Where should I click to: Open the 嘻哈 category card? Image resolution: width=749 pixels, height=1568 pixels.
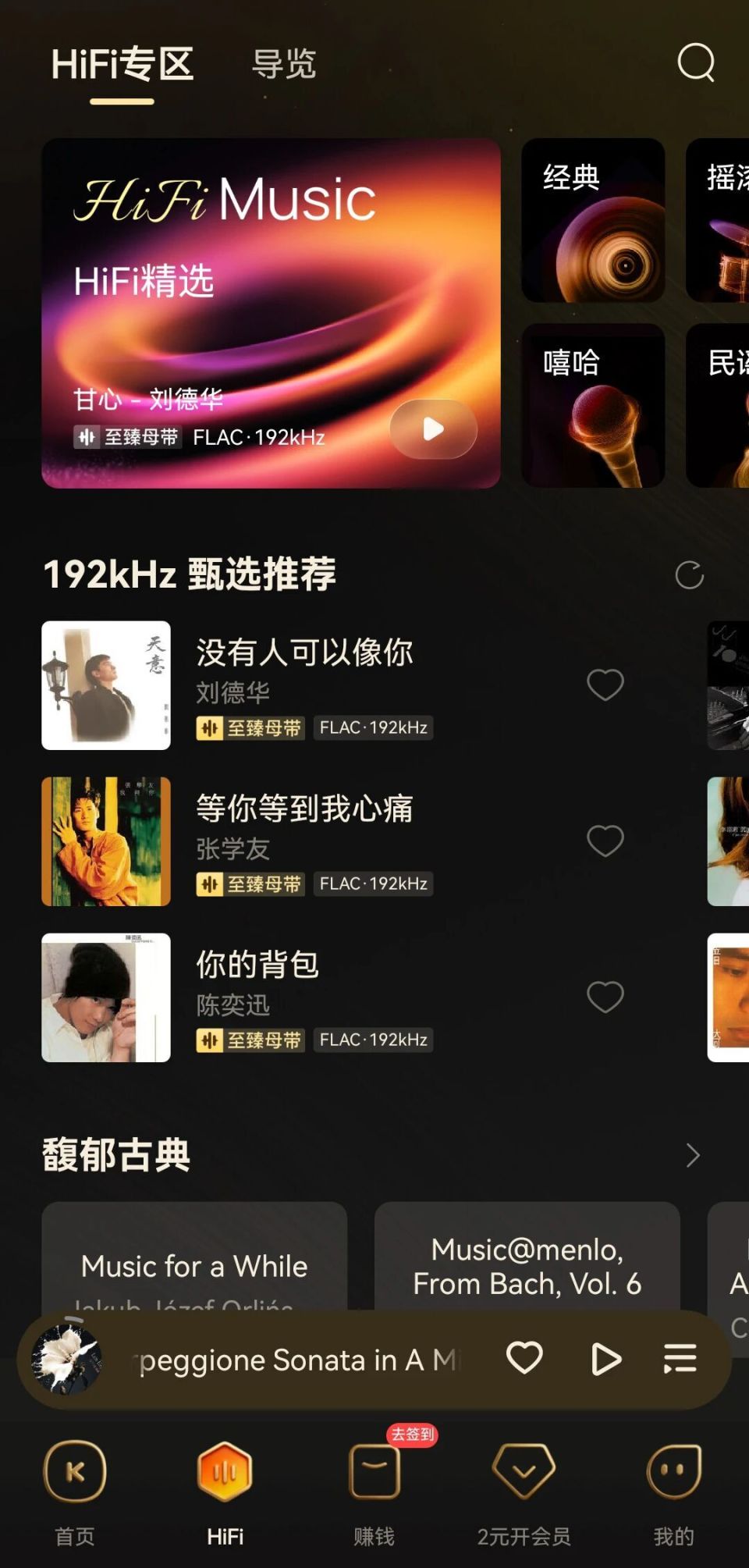click(593, 404)
